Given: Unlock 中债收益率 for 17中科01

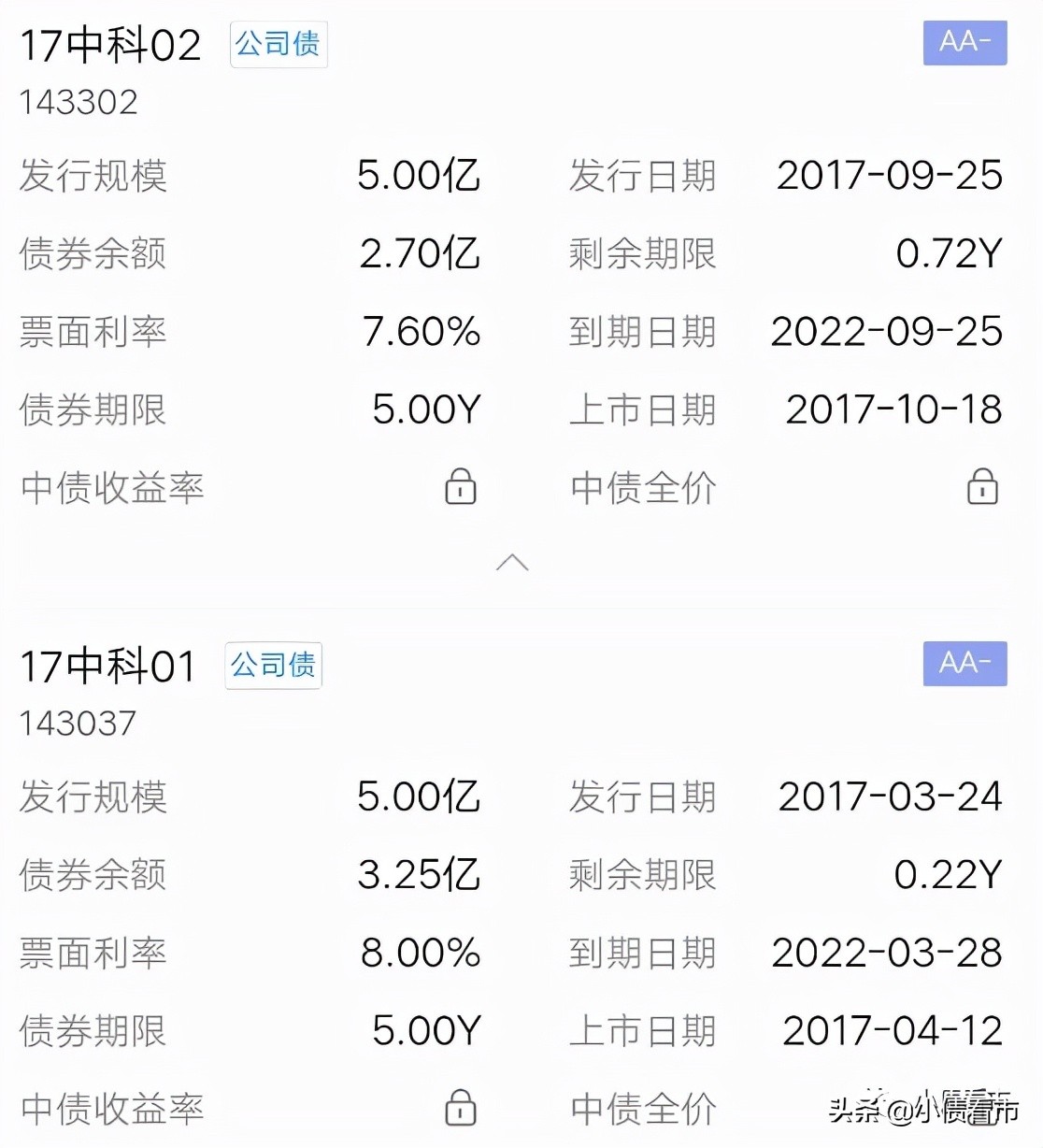Looking at the screenshot, I should [x=460, y=1108].
